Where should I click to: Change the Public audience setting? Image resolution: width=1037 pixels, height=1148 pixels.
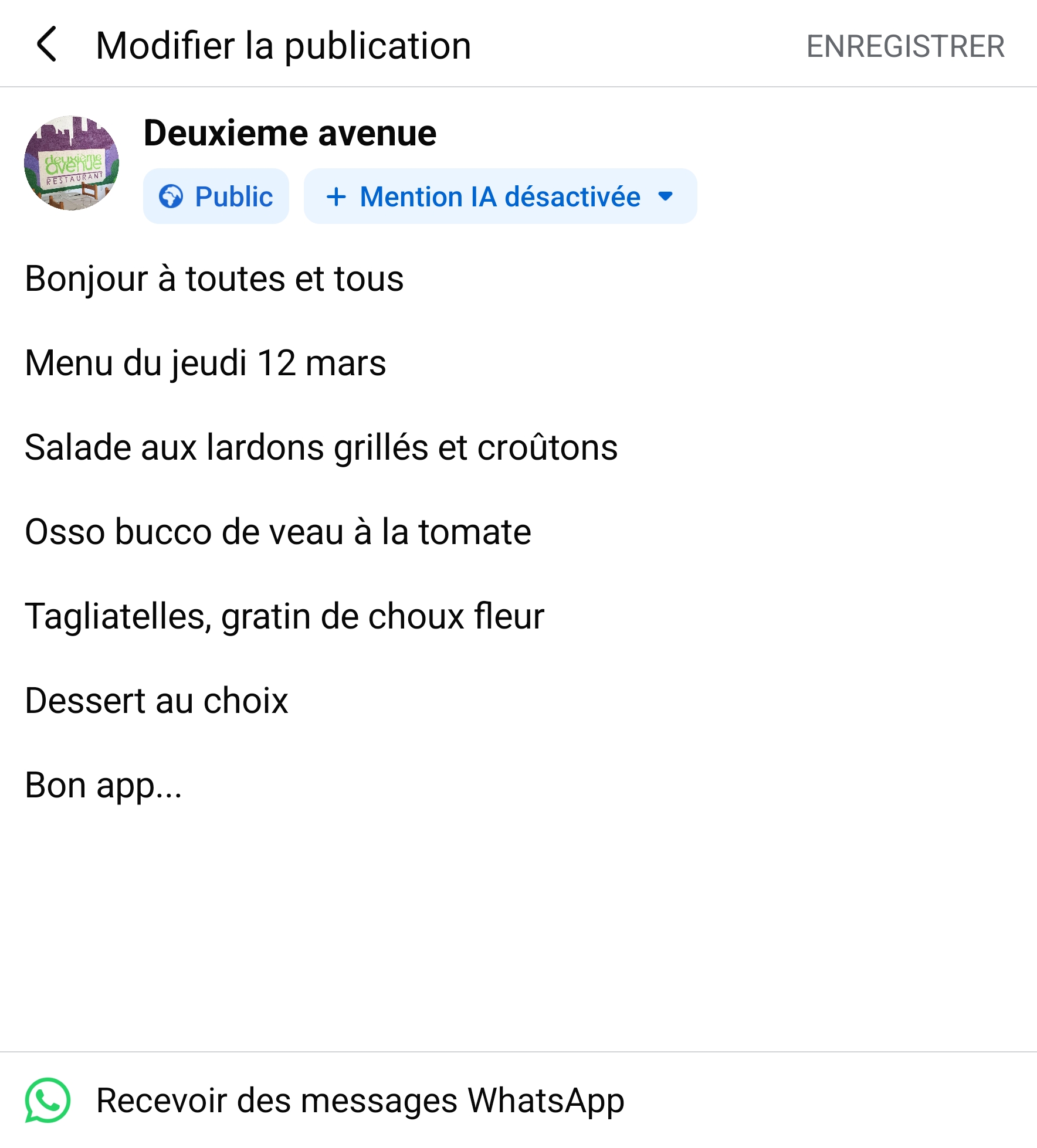216,196
